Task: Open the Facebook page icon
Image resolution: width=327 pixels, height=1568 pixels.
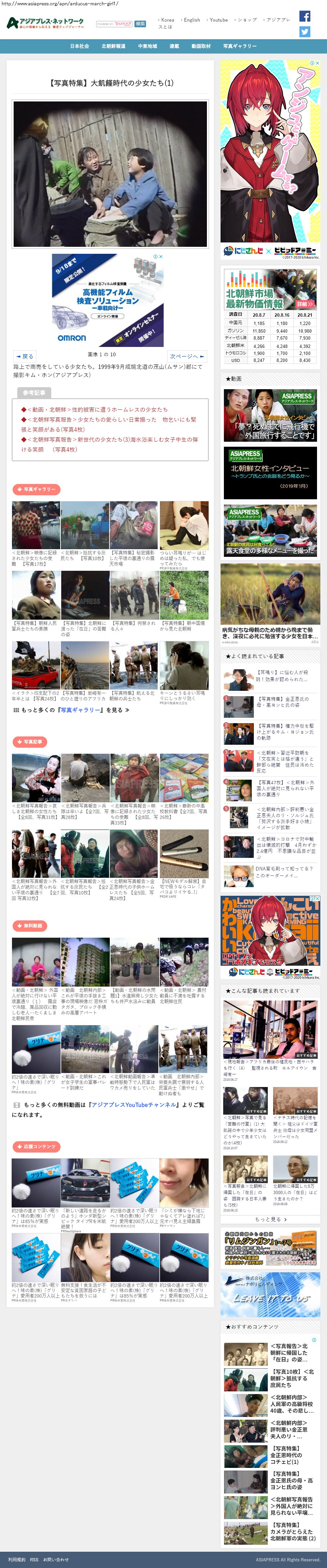Action: coord(305,16)
